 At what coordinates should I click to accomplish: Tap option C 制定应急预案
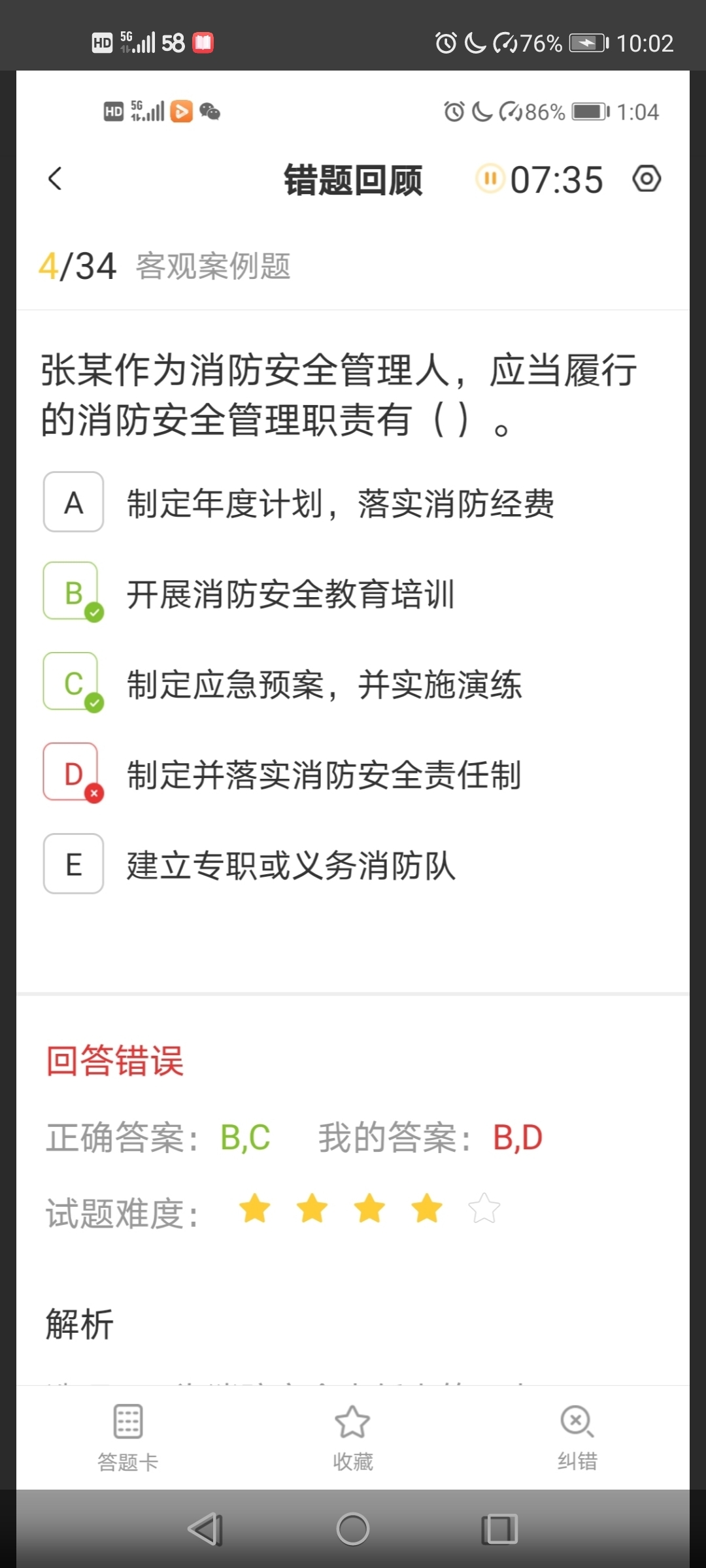(x=73, y=683)
